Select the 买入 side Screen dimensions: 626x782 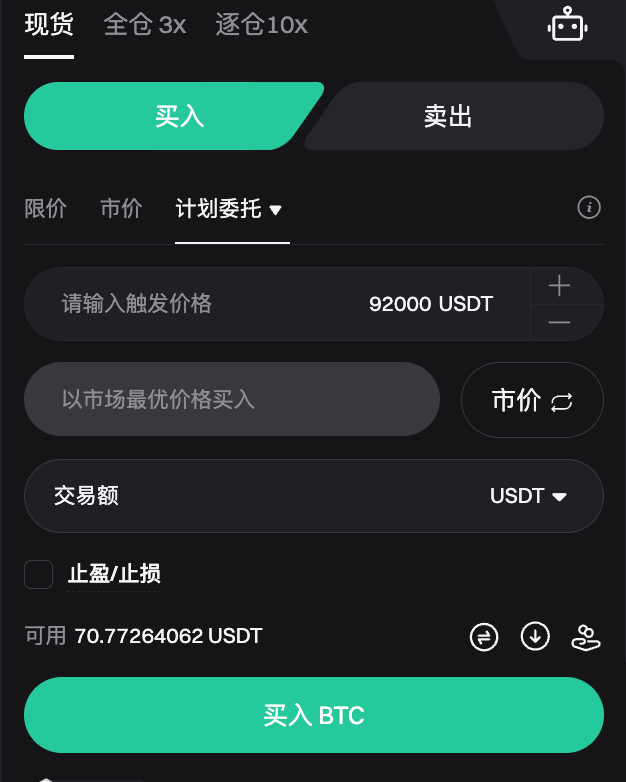pos(170,116)
